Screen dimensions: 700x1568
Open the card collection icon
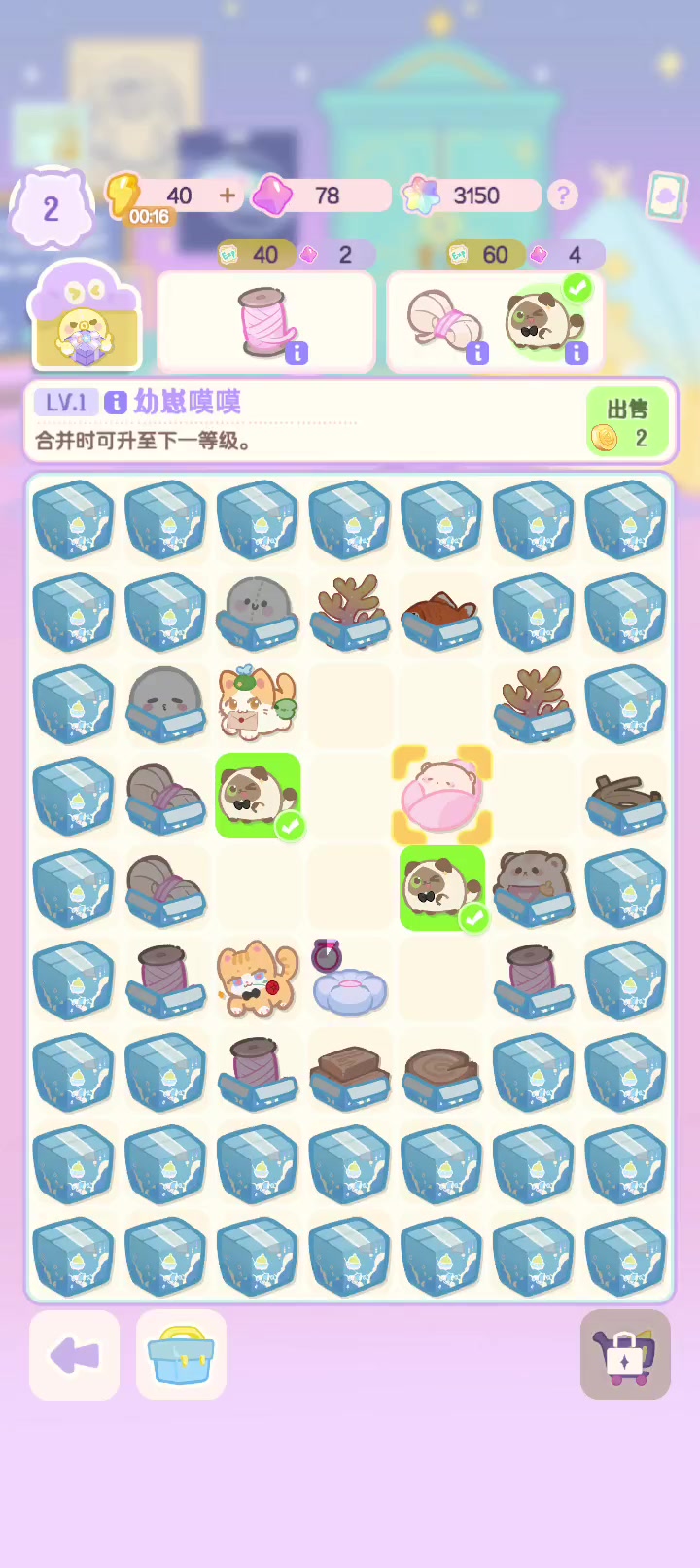[x=666, y=196]
